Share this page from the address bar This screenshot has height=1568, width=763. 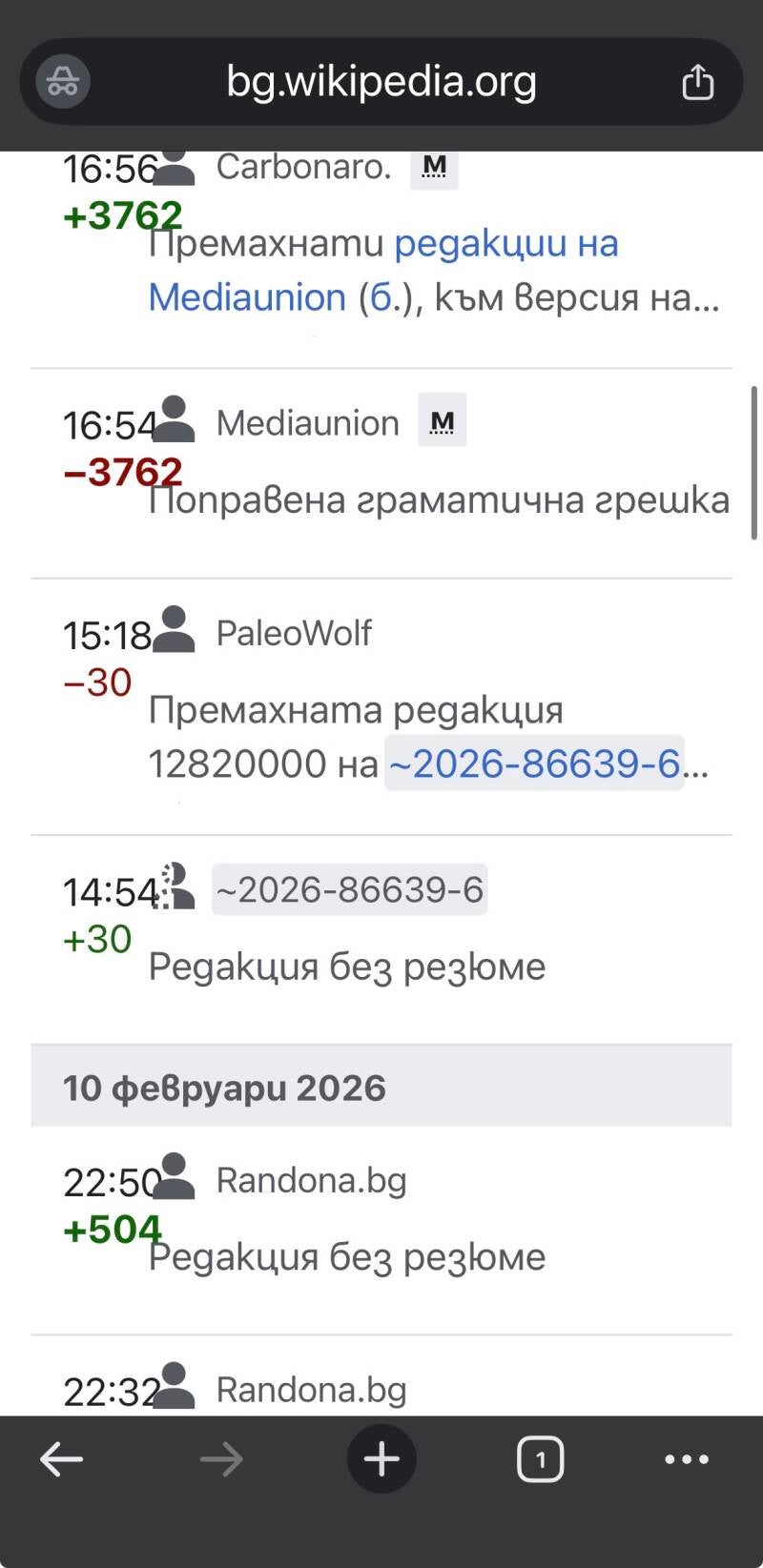697,82
